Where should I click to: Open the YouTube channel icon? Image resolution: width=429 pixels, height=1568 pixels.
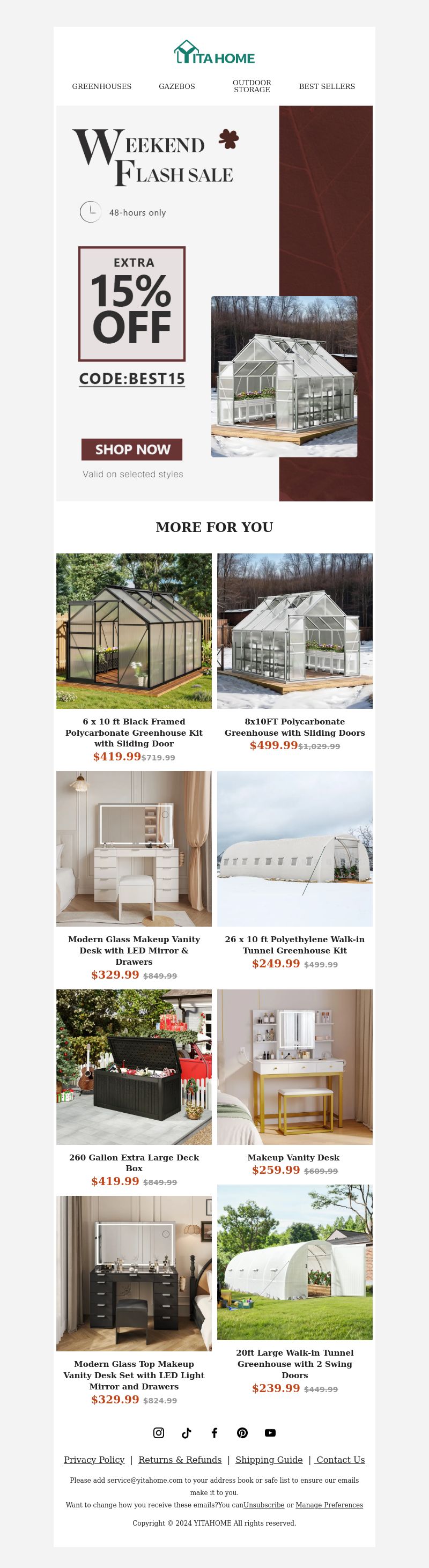270,1433
